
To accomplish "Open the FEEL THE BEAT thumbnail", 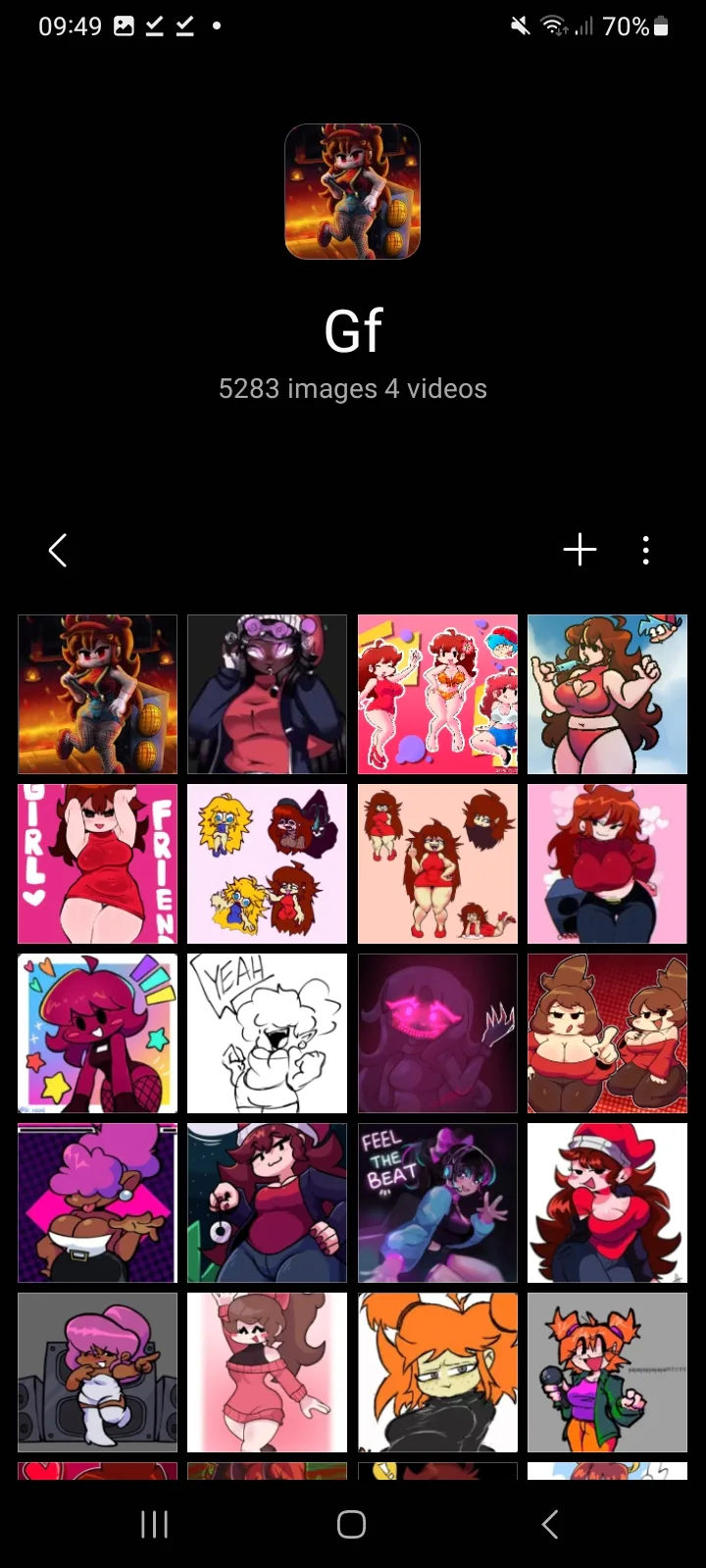I will (437, 1202).
